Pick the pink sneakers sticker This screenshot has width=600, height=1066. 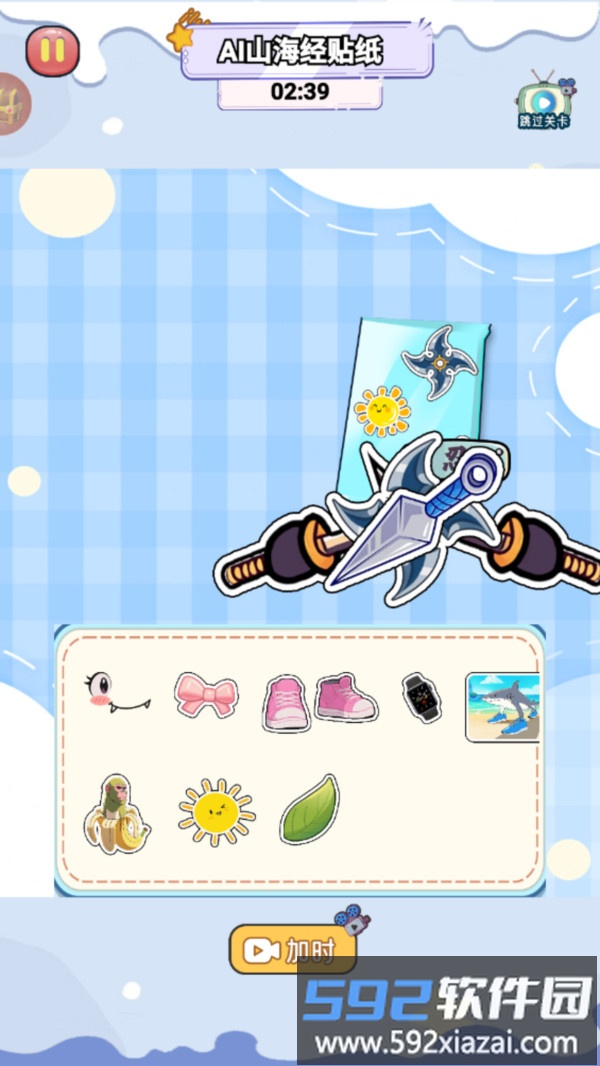click(320, 699)
